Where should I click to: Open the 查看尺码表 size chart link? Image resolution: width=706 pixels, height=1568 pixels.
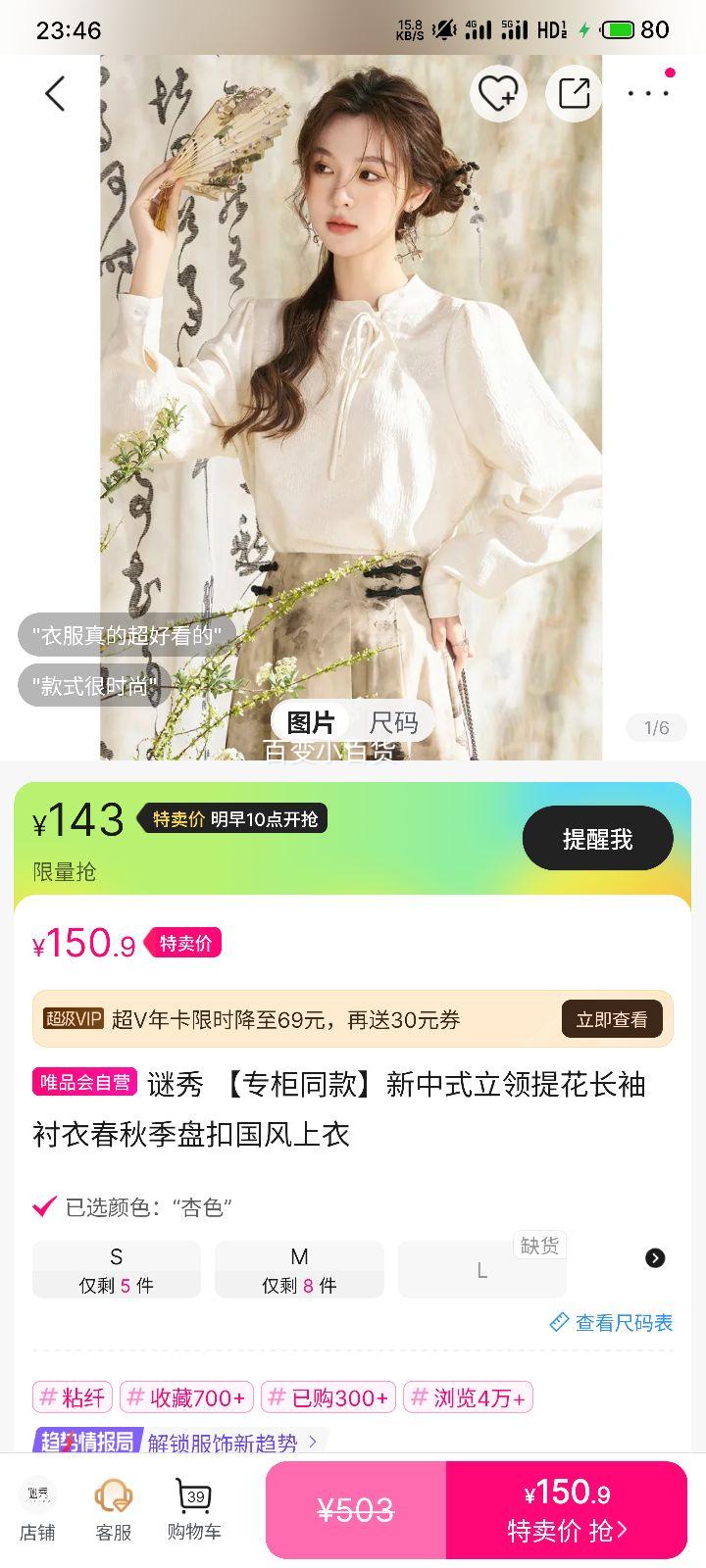click(612, 1323)
